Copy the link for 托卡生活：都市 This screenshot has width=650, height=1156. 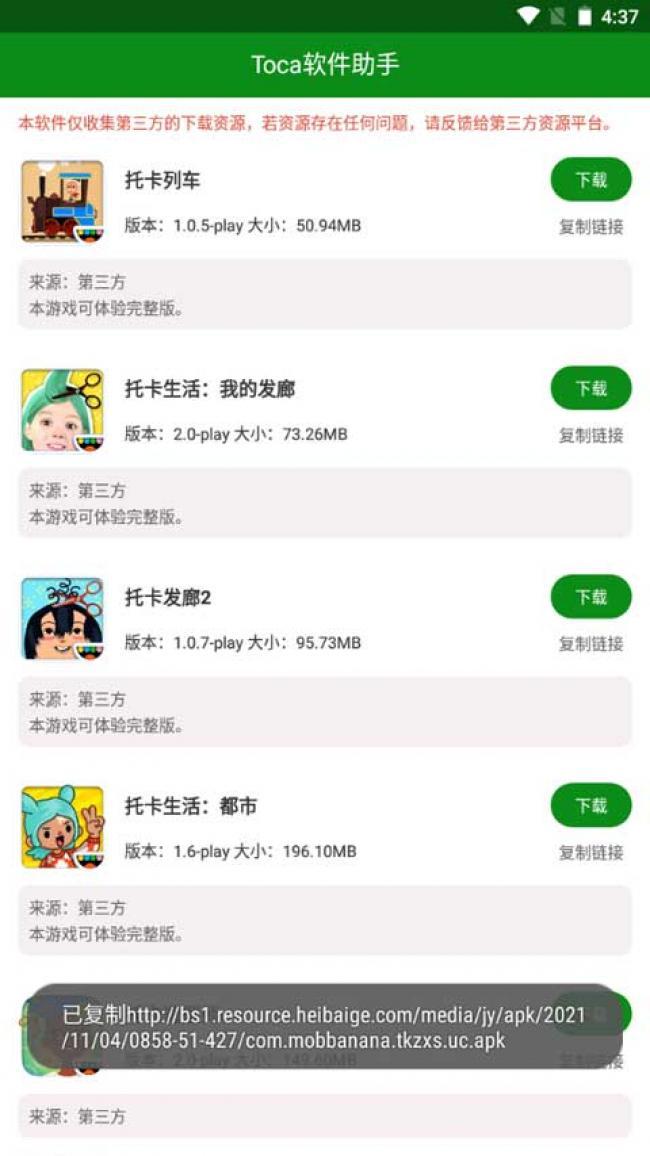[591, 853]
